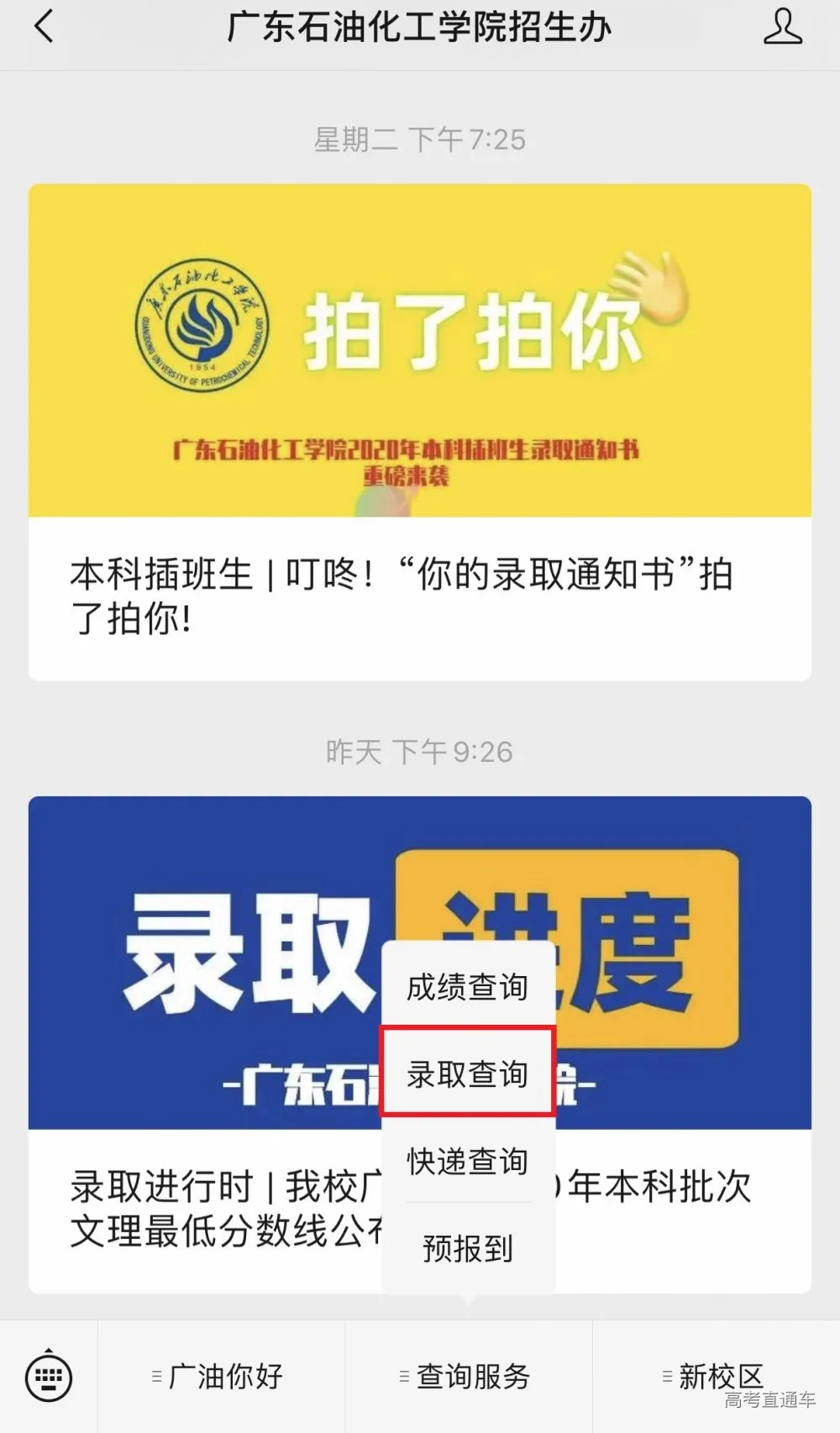Open the account profile icon
The height and width of the screenshot is (1433, 840).
782,27
